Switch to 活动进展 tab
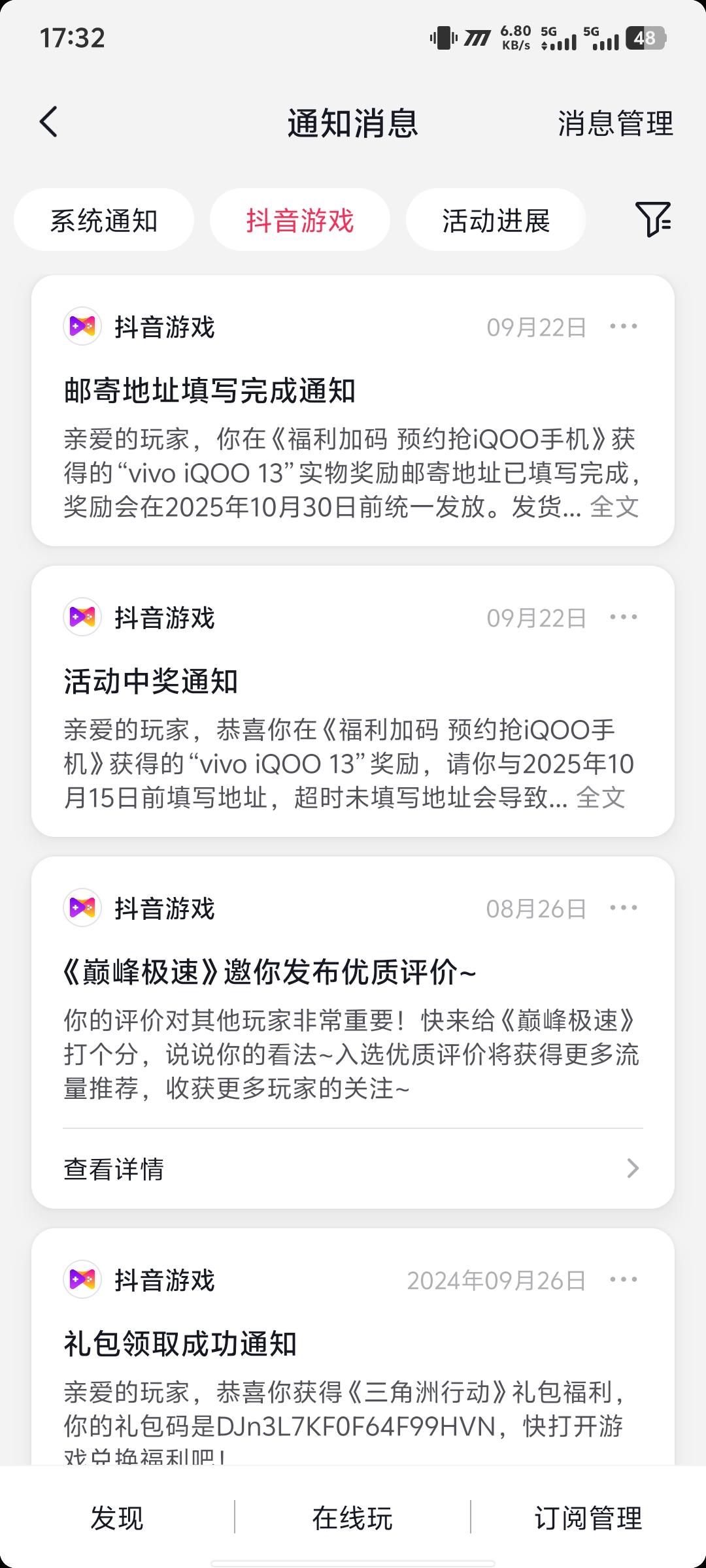 496,220
